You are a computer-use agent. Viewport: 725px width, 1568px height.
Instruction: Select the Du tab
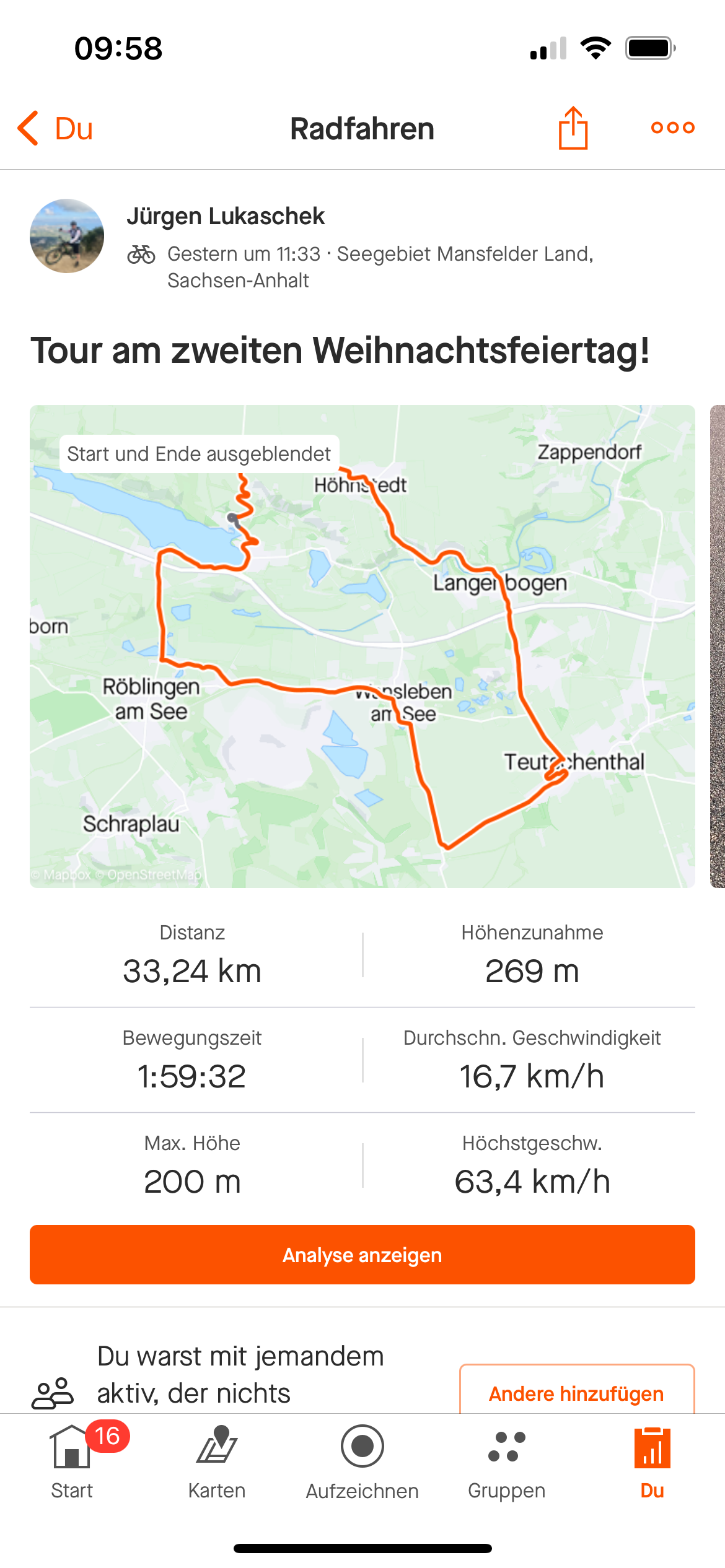click(652, 1461)
